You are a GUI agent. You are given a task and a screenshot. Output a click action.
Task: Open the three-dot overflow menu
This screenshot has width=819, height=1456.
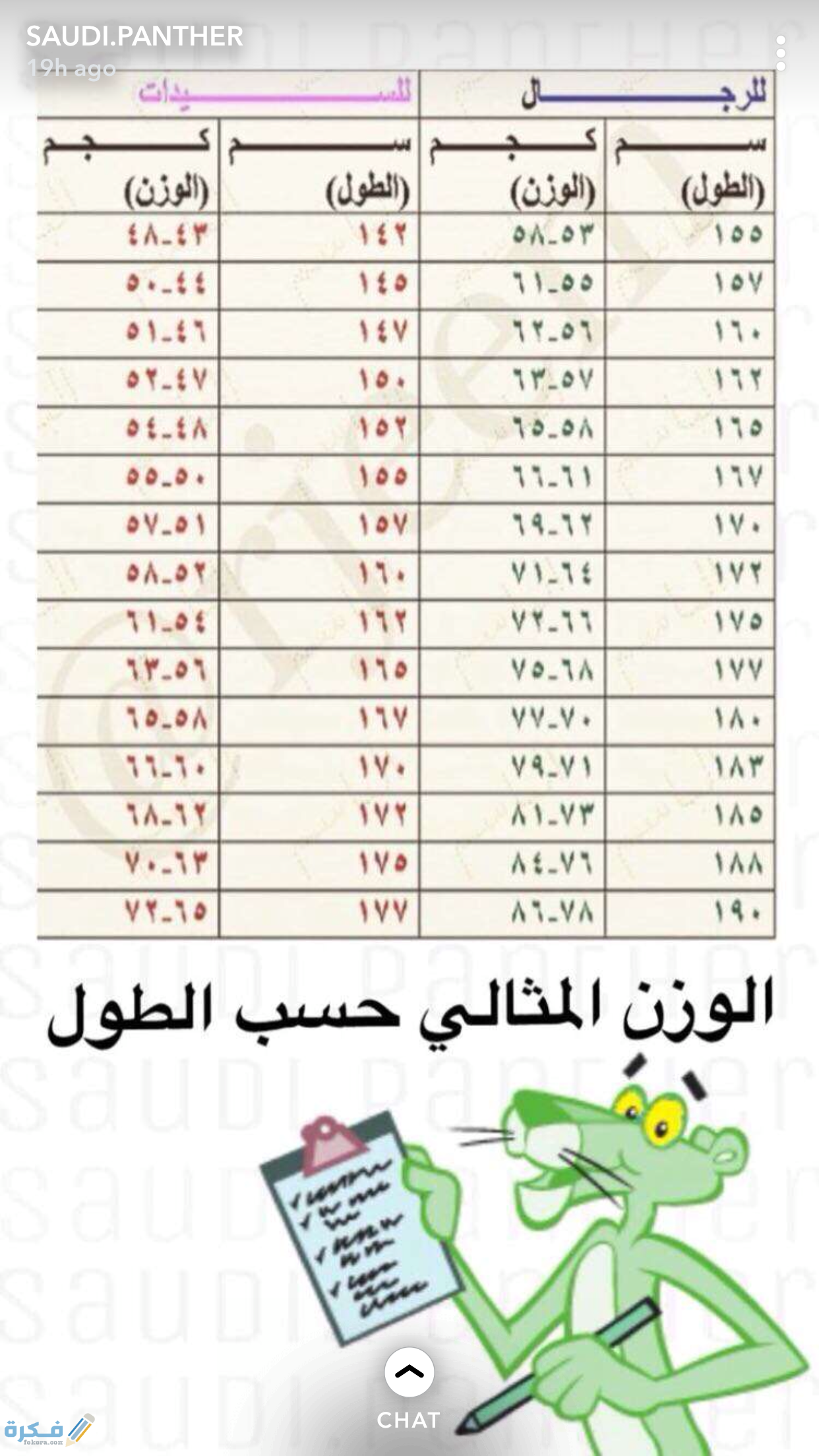pyautogui.click(x=781, y=53)
